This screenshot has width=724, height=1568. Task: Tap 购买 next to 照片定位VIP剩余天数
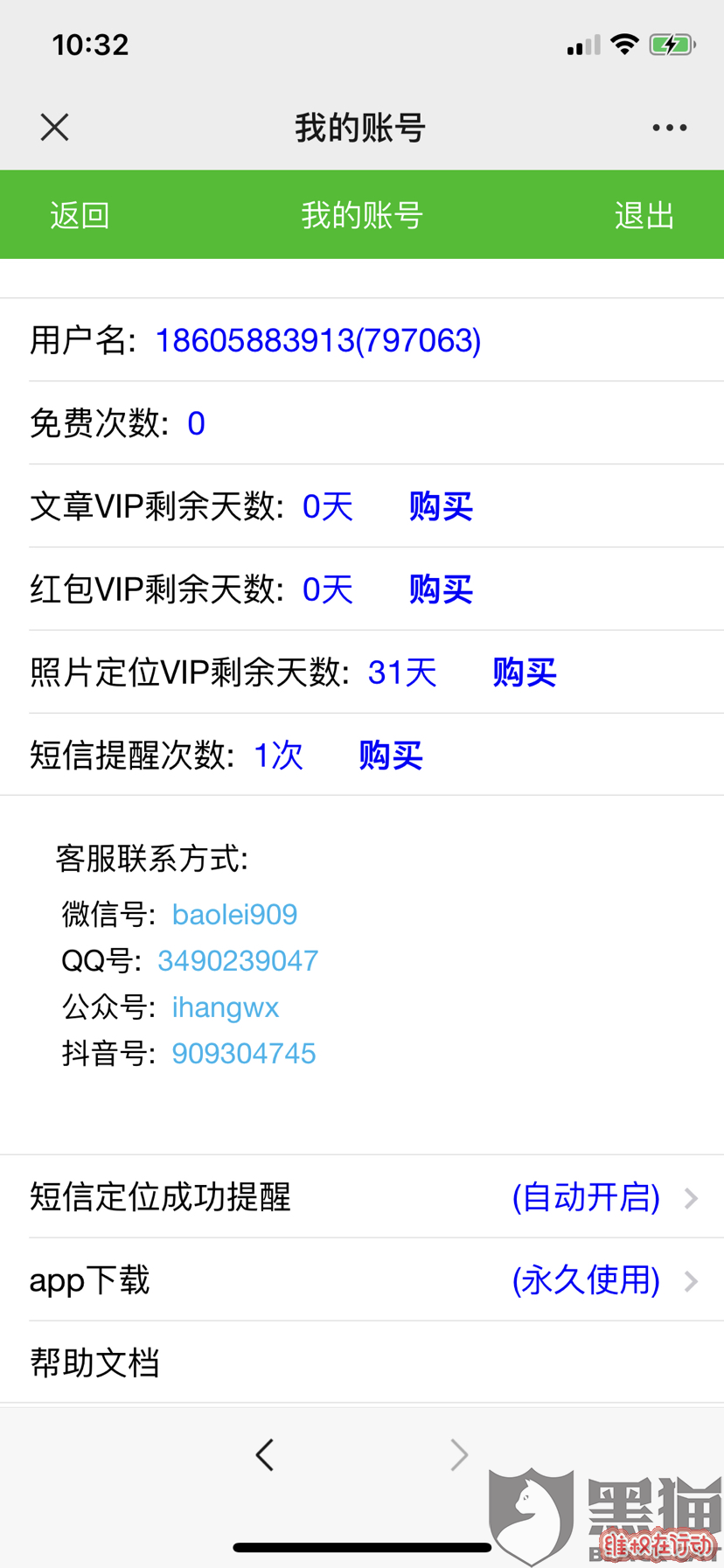point(525,672)
